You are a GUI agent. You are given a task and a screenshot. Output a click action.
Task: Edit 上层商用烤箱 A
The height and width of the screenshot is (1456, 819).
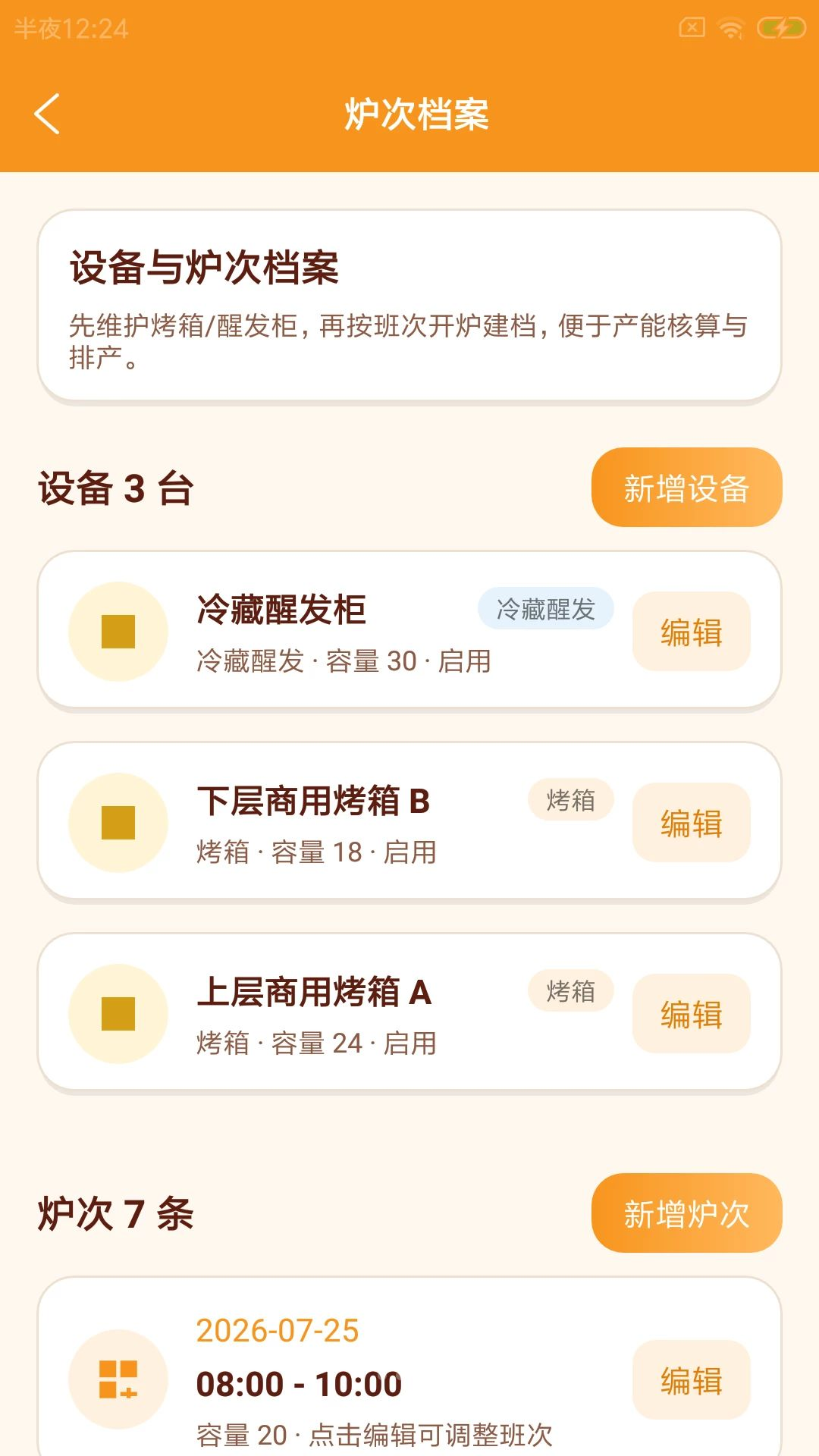(x=691, y=1014)
